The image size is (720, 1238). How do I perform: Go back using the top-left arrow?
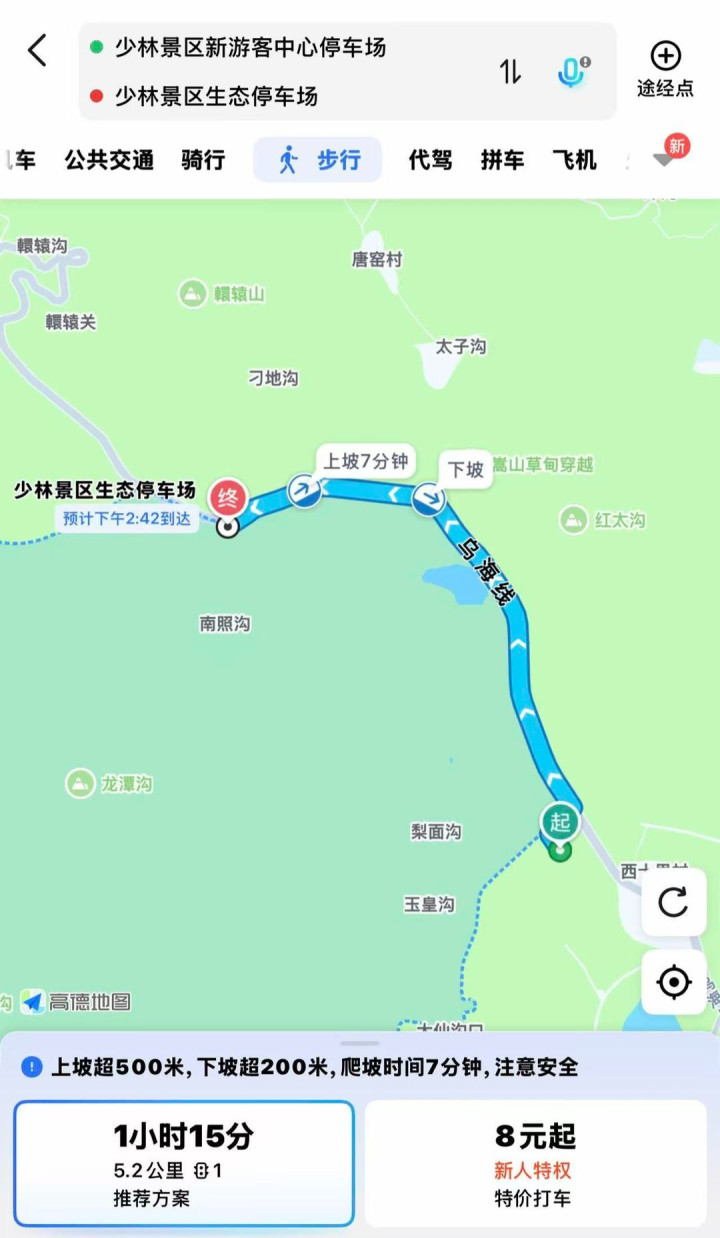coord(37,50)
